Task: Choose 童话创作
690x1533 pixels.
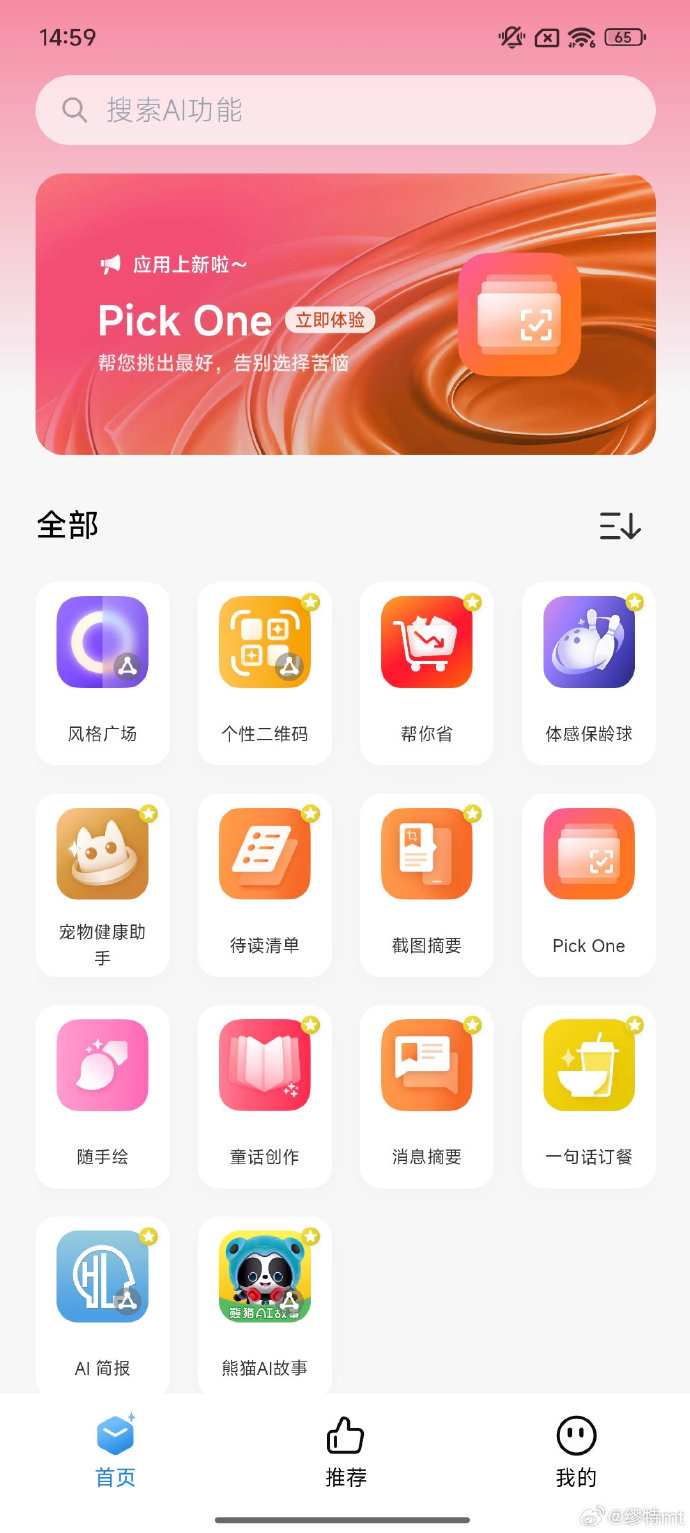Action: (264, 1096)
